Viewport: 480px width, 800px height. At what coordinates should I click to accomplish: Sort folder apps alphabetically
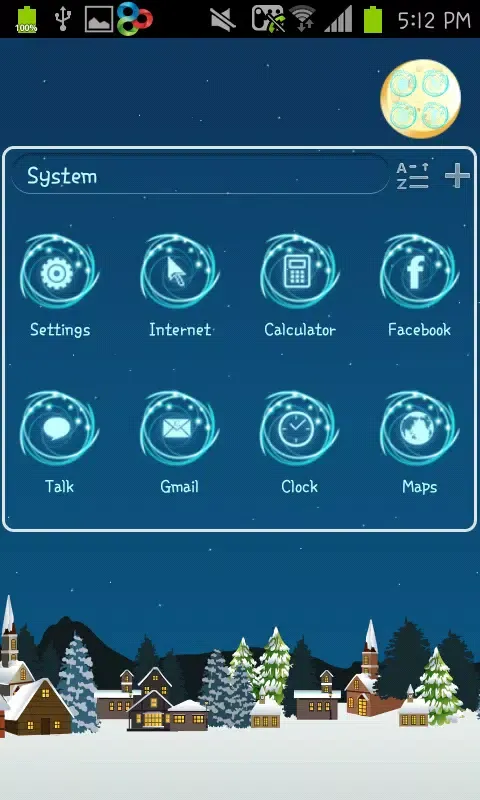click(x=413, y=176)
